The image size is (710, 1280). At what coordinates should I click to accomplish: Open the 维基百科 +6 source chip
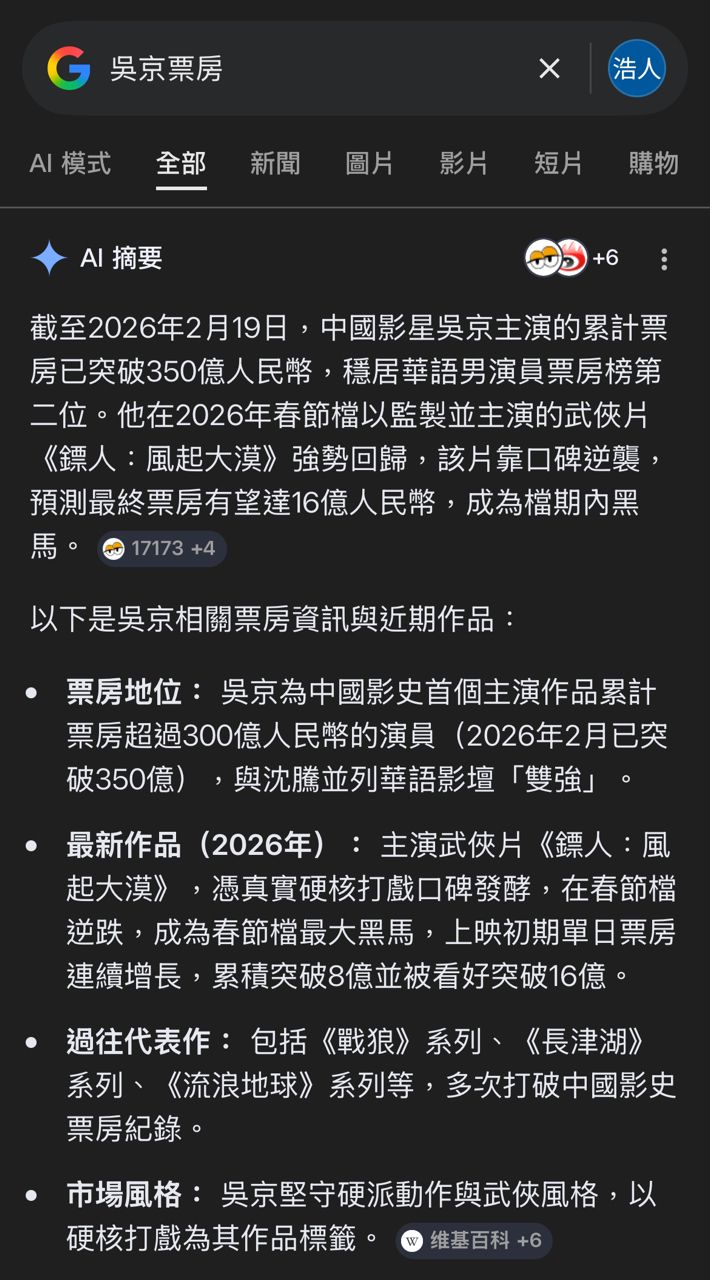coord(473,1241)
